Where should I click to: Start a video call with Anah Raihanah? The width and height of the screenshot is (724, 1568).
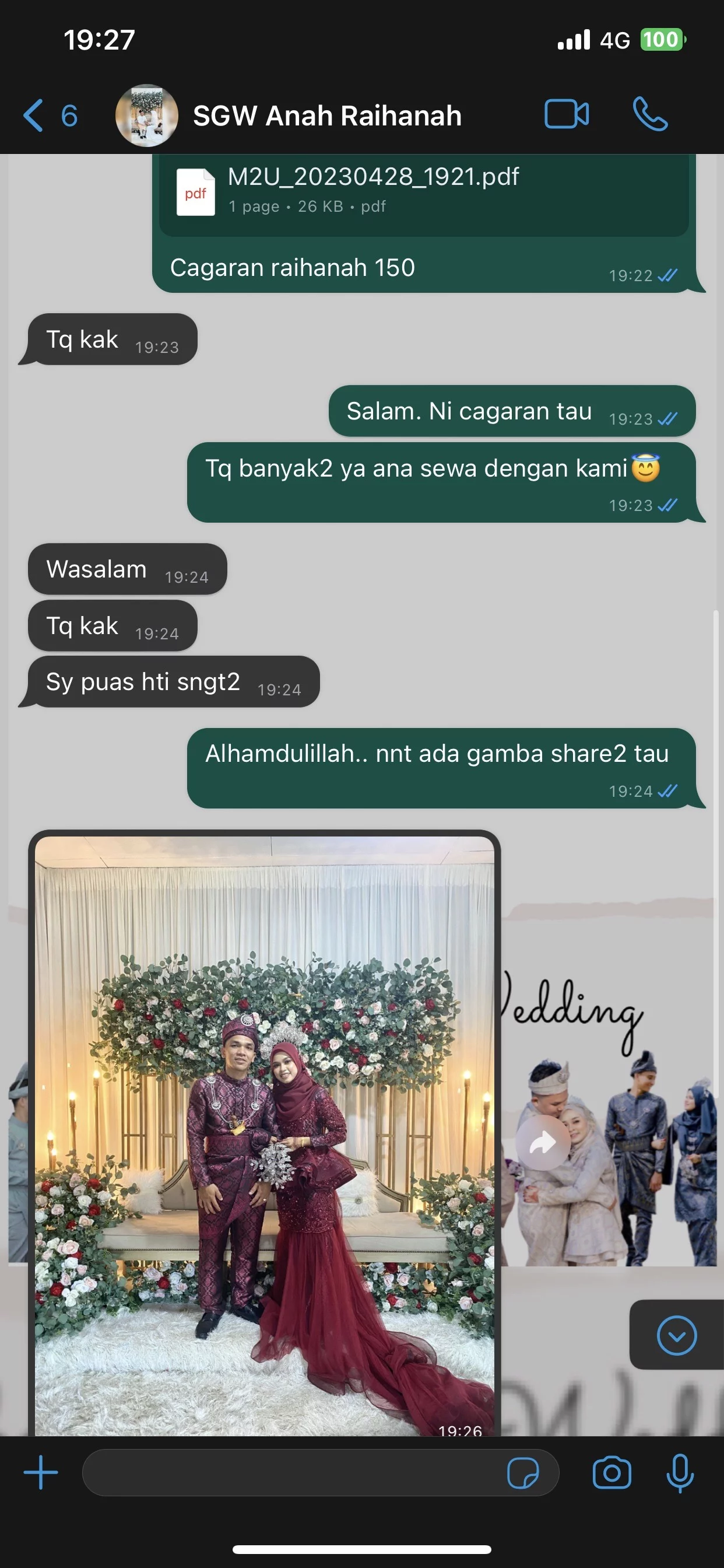(x=566, y=114)
